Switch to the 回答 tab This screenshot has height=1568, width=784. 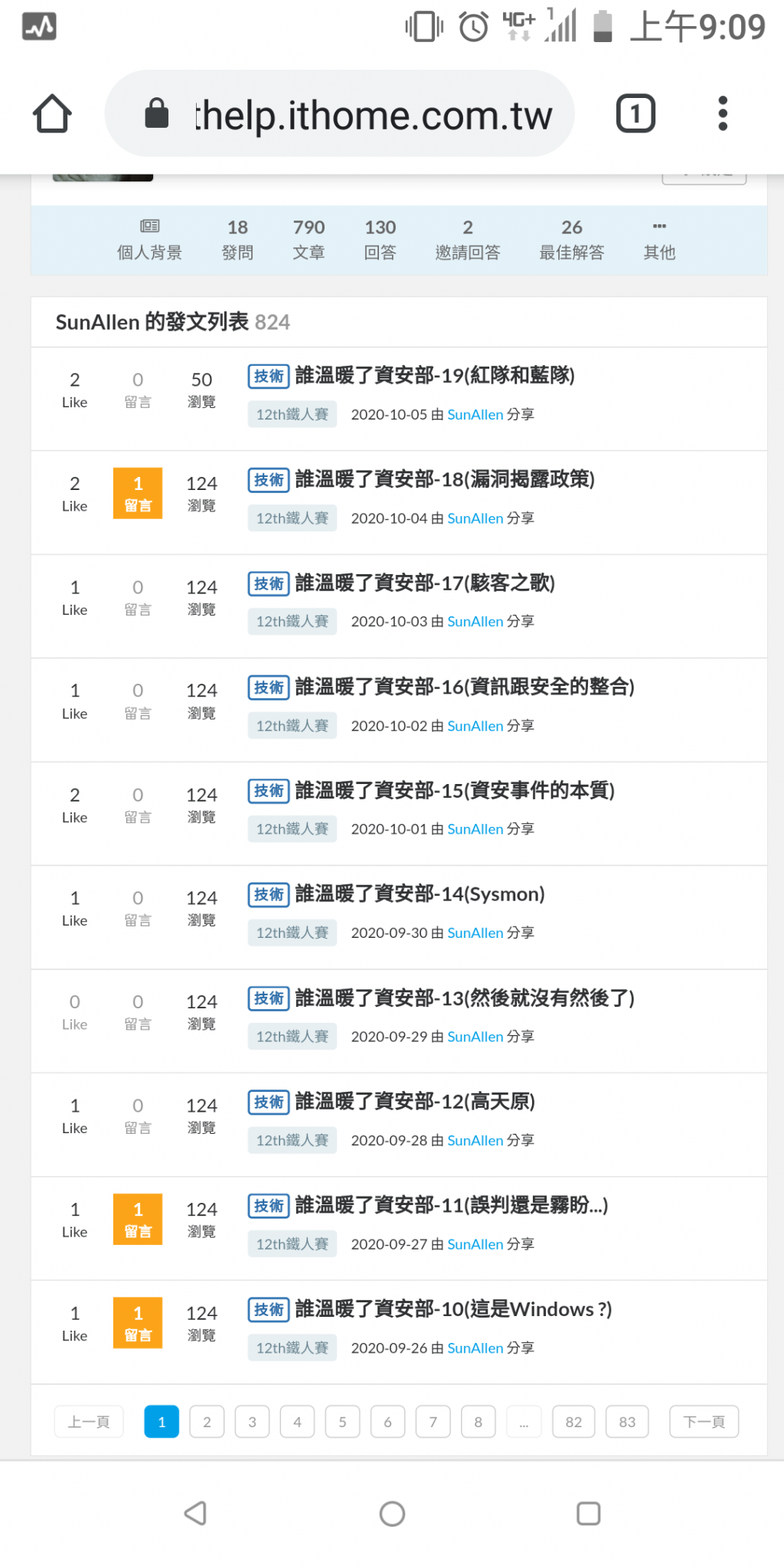pos(380,240)
